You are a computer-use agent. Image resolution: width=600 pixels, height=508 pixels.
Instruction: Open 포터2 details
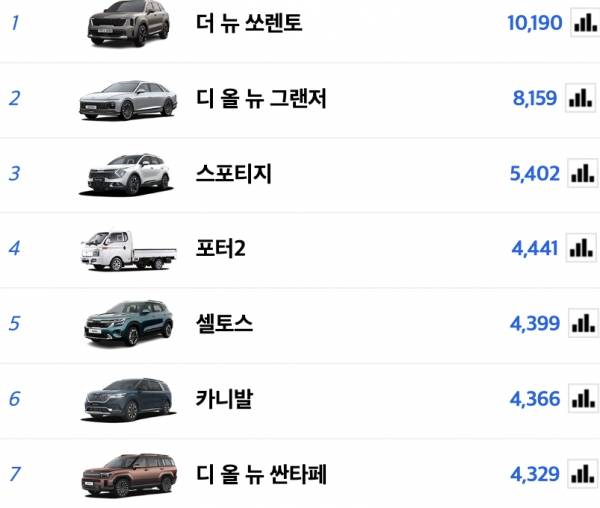[221, 249]
